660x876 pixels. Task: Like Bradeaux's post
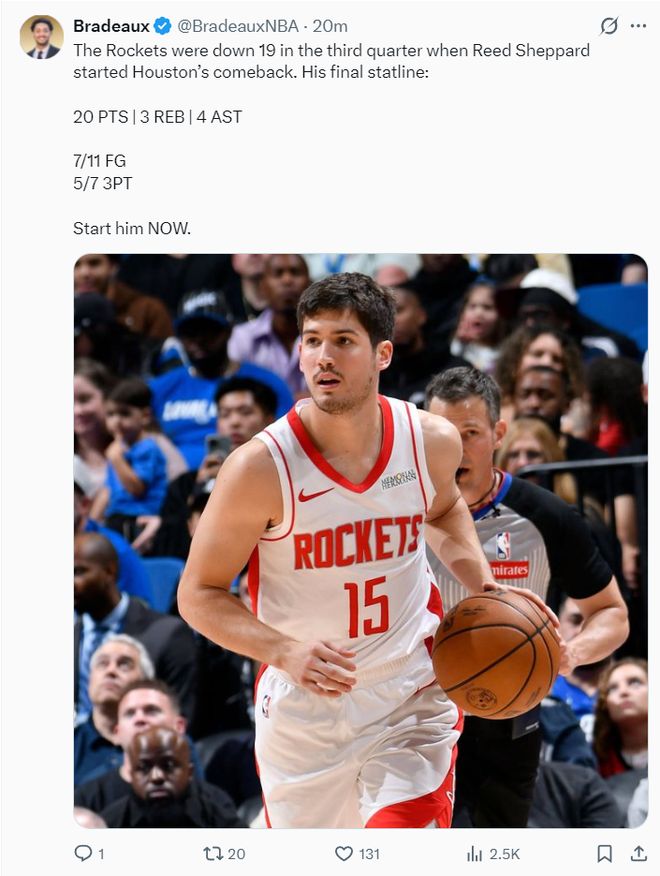point(344,853)
